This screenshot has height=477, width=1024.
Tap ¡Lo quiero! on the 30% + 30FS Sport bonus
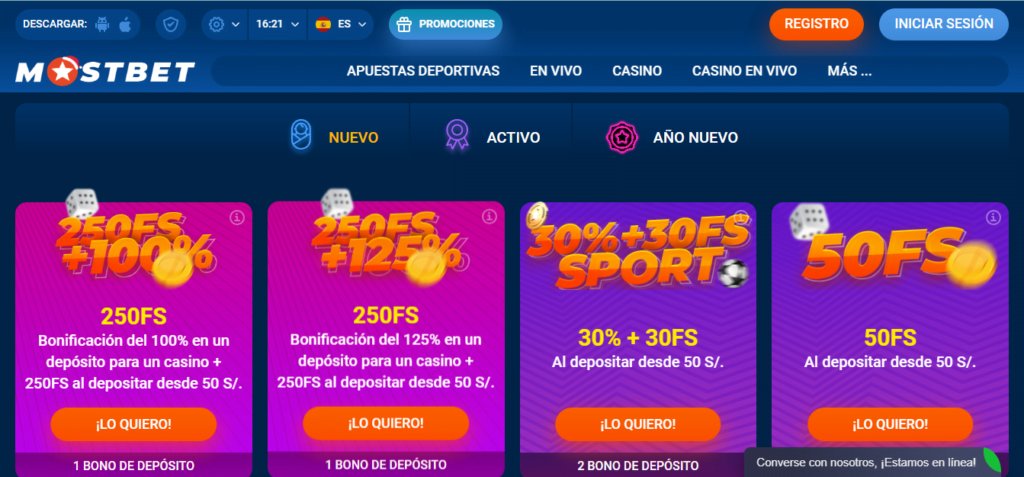638,424
